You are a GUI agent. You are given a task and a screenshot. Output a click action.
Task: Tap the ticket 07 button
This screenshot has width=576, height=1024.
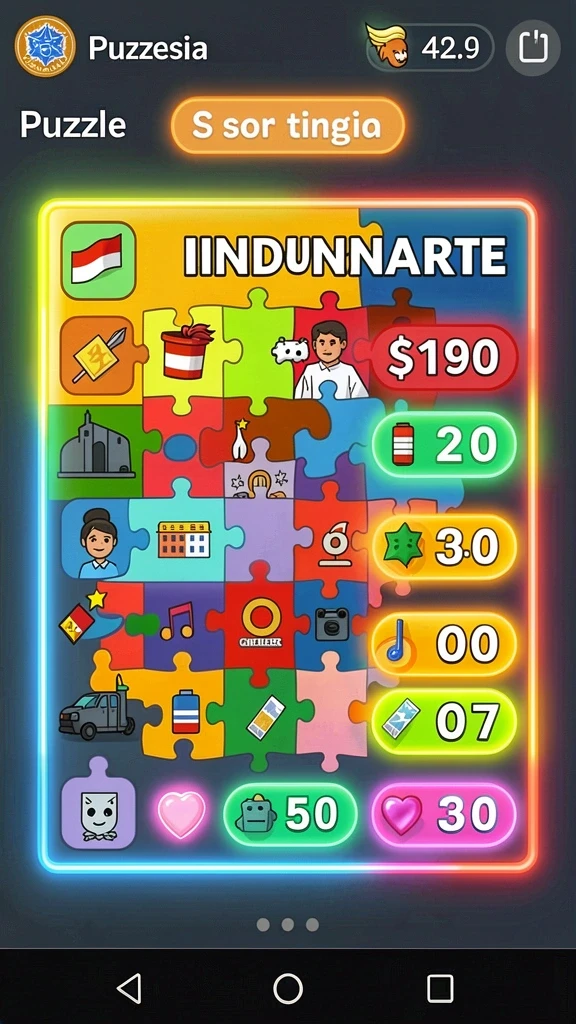tap(444, 721)
